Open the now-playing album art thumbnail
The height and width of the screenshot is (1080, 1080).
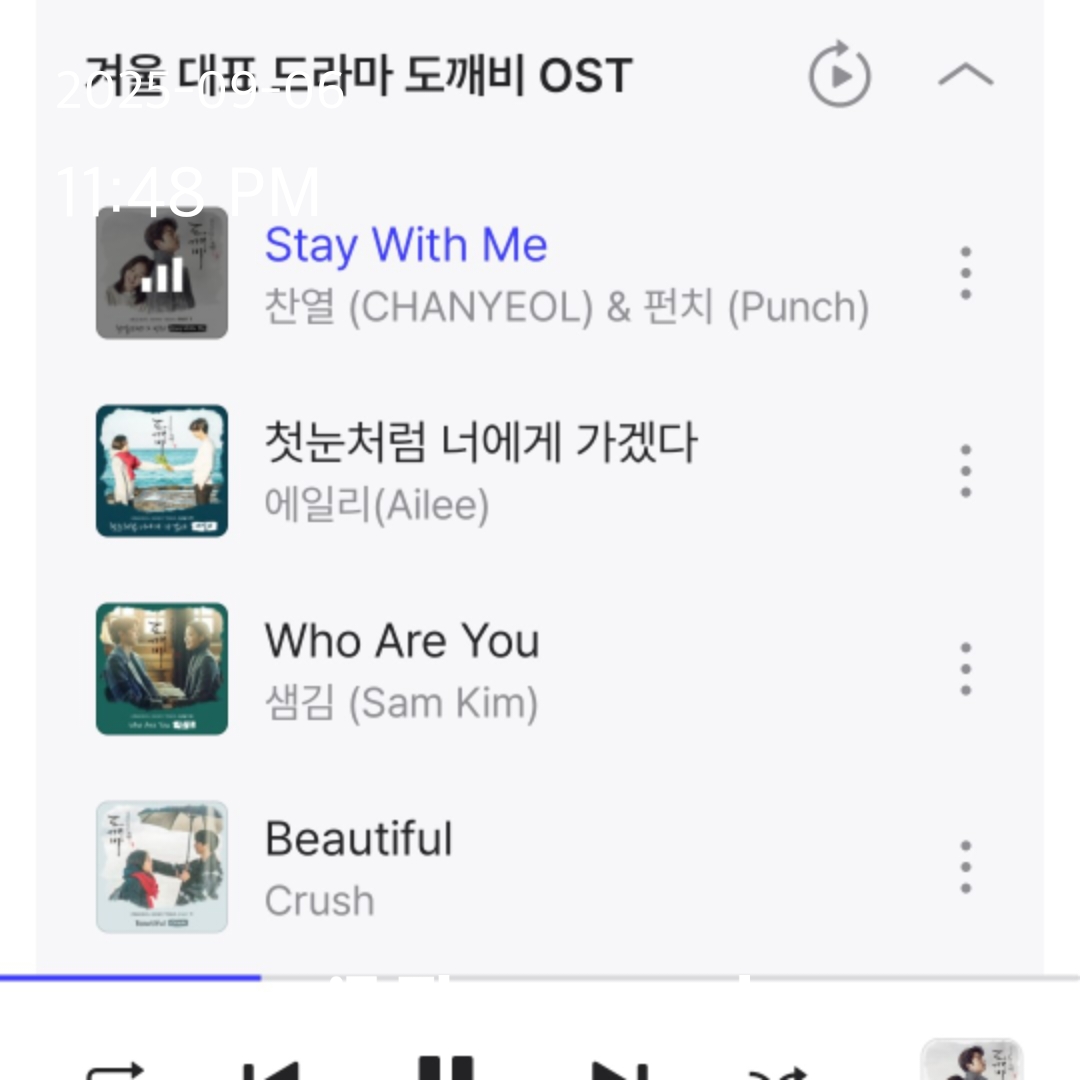click(x=971, y=1062)
